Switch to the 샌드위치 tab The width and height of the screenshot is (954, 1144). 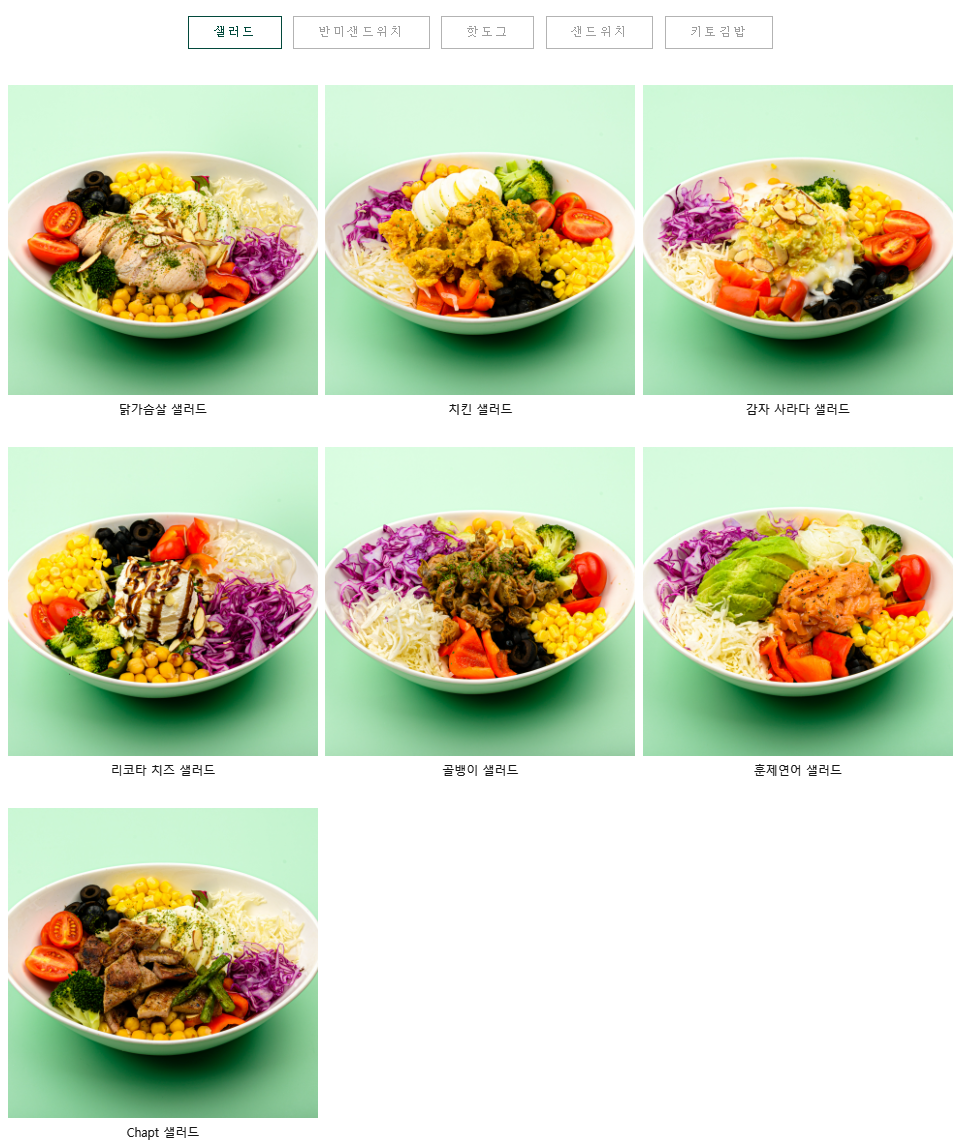coord(599,32)
